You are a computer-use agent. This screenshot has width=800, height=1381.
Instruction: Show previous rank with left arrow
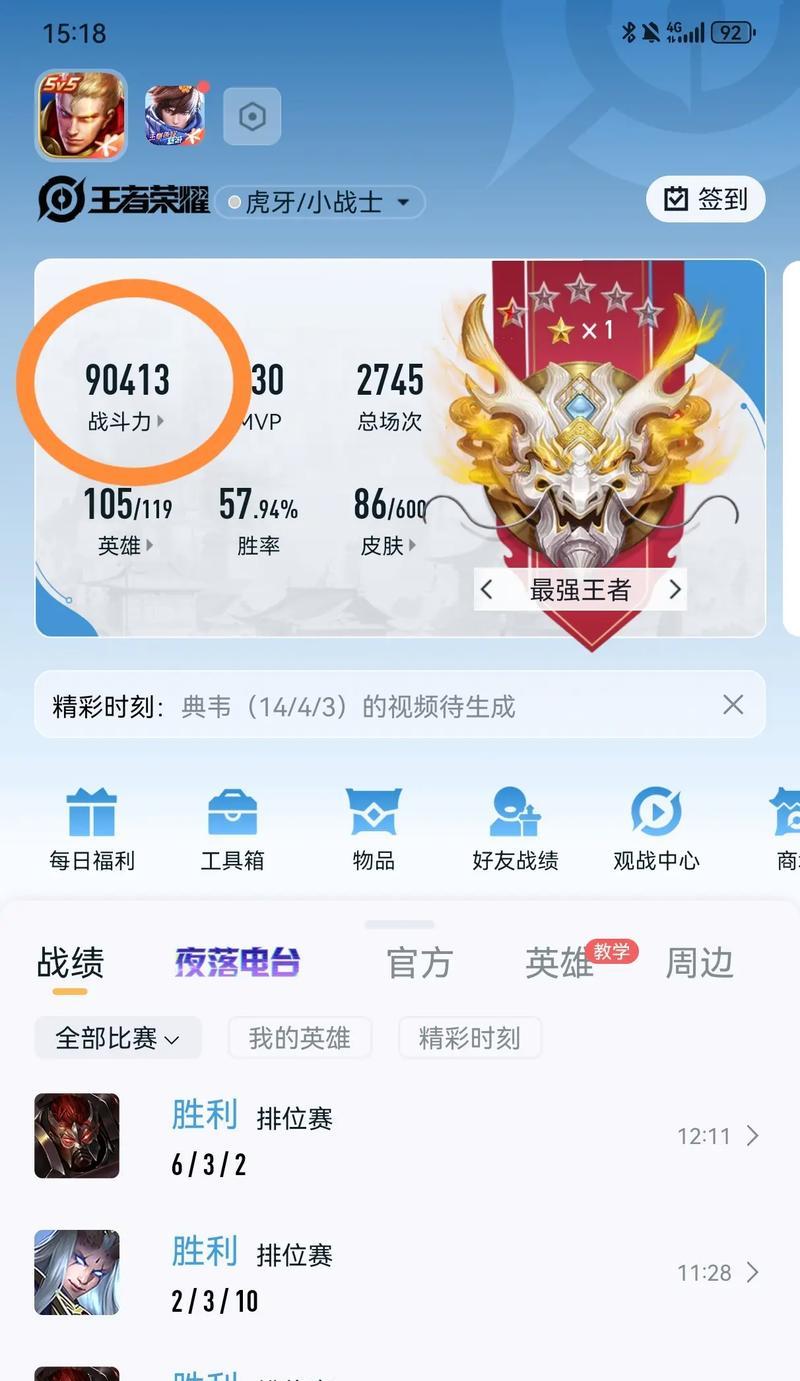pos(487,589)
